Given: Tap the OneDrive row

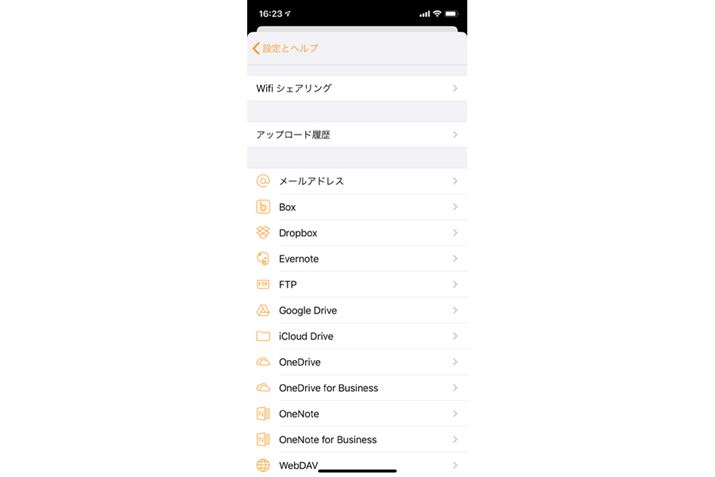Looking at the screenshot, I should point(356,362).
